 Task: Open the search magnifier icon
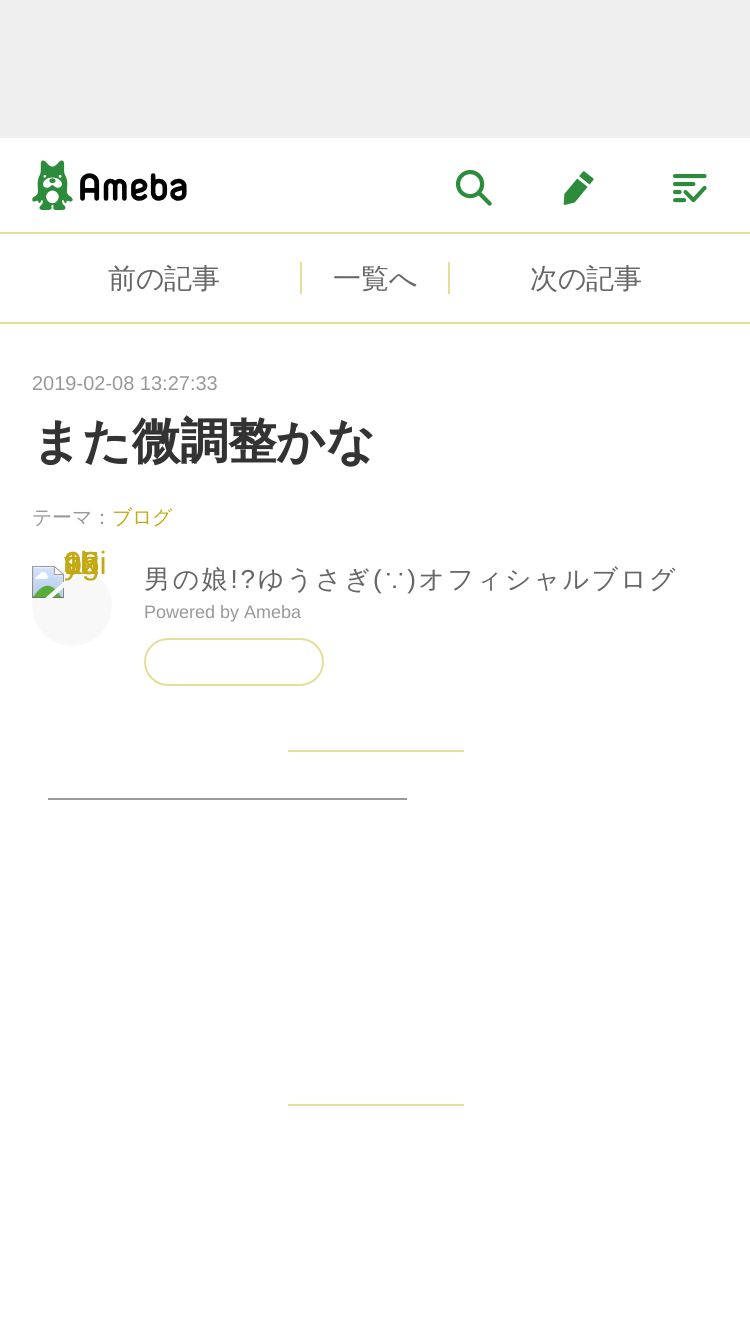[473, 187]
